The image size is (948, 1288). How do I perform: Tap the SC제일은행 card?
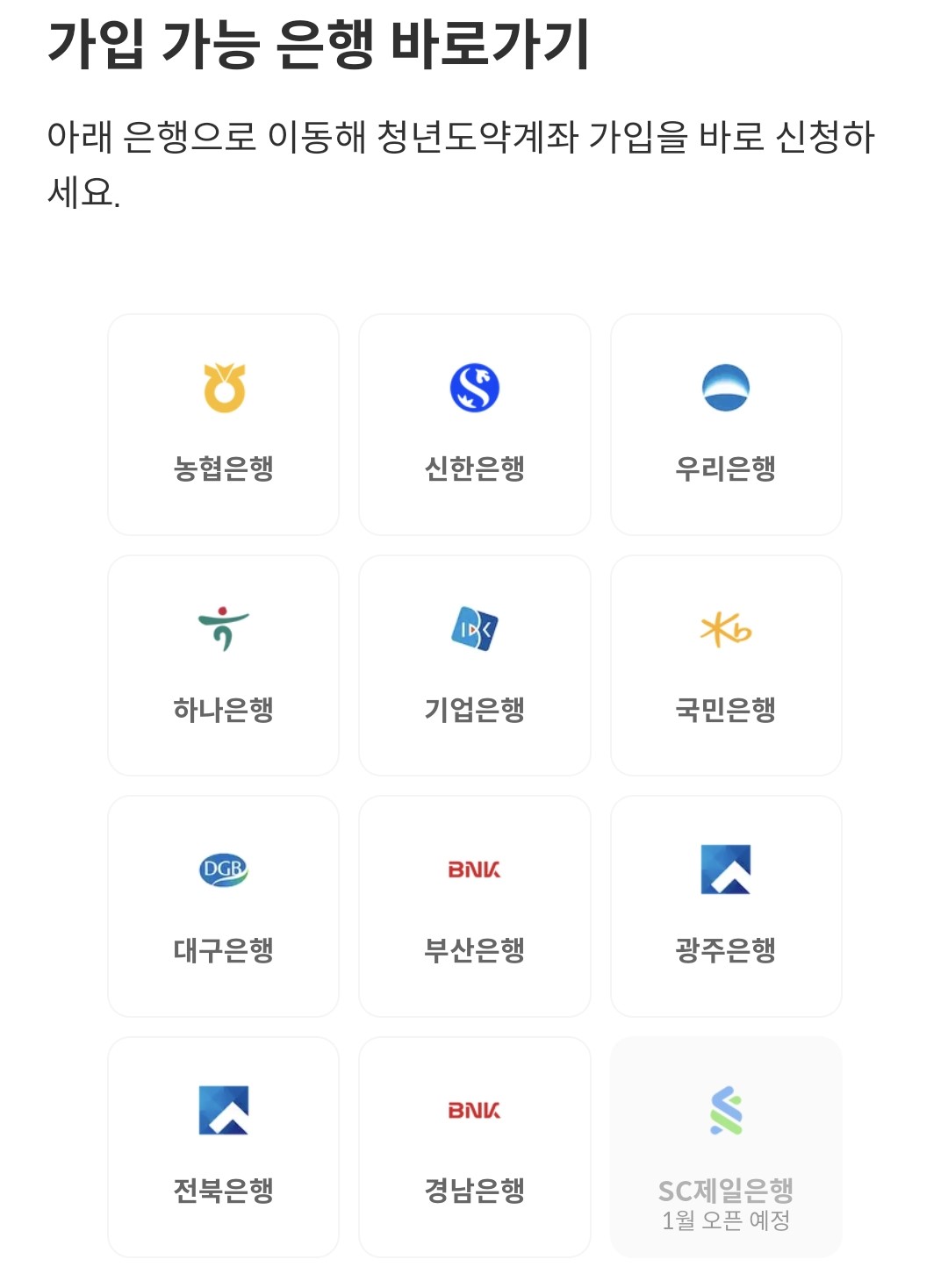click(x=726, y=1147)
